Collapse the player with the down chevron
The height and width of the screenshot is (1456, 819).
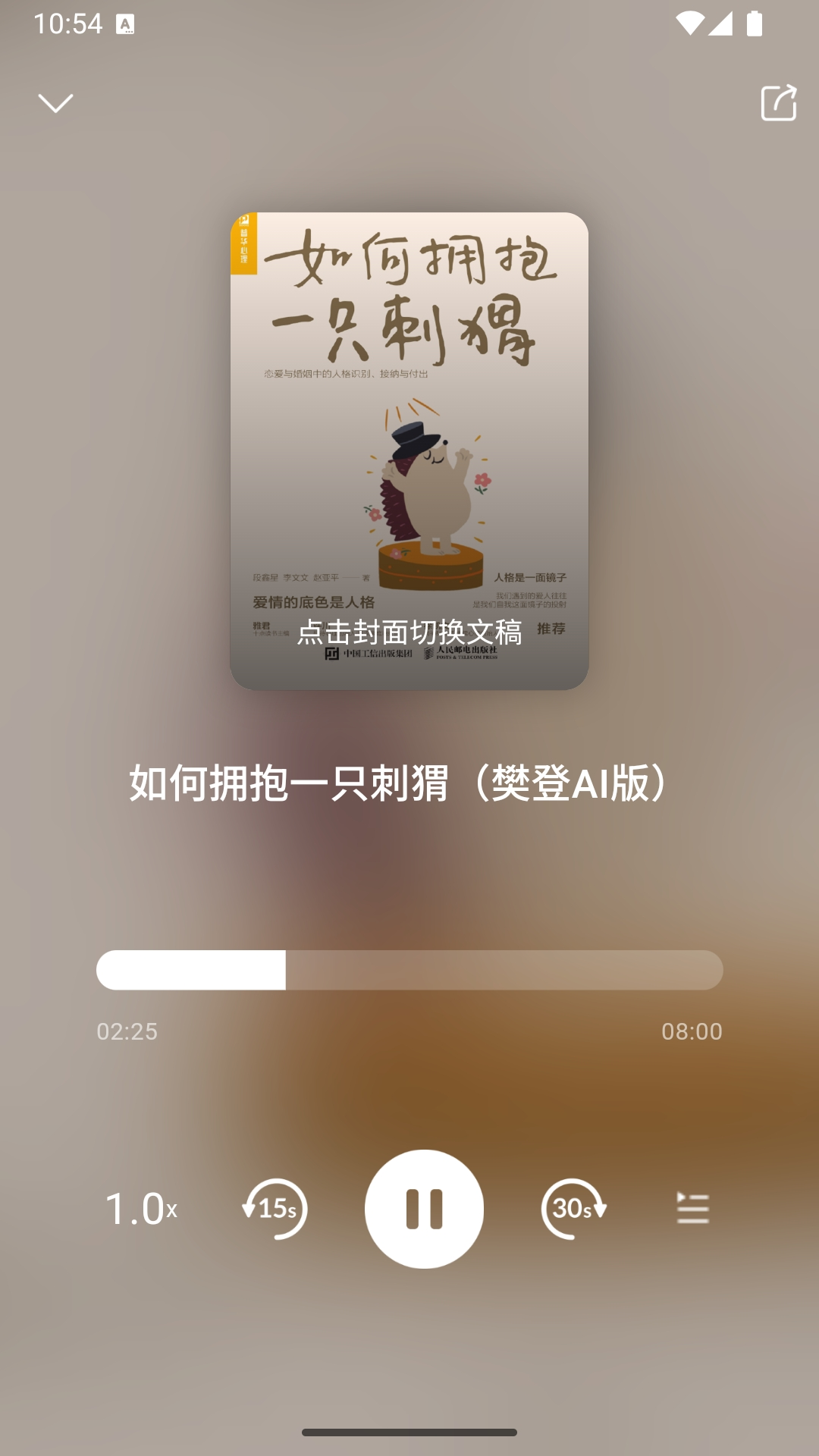tap(55, 103)
